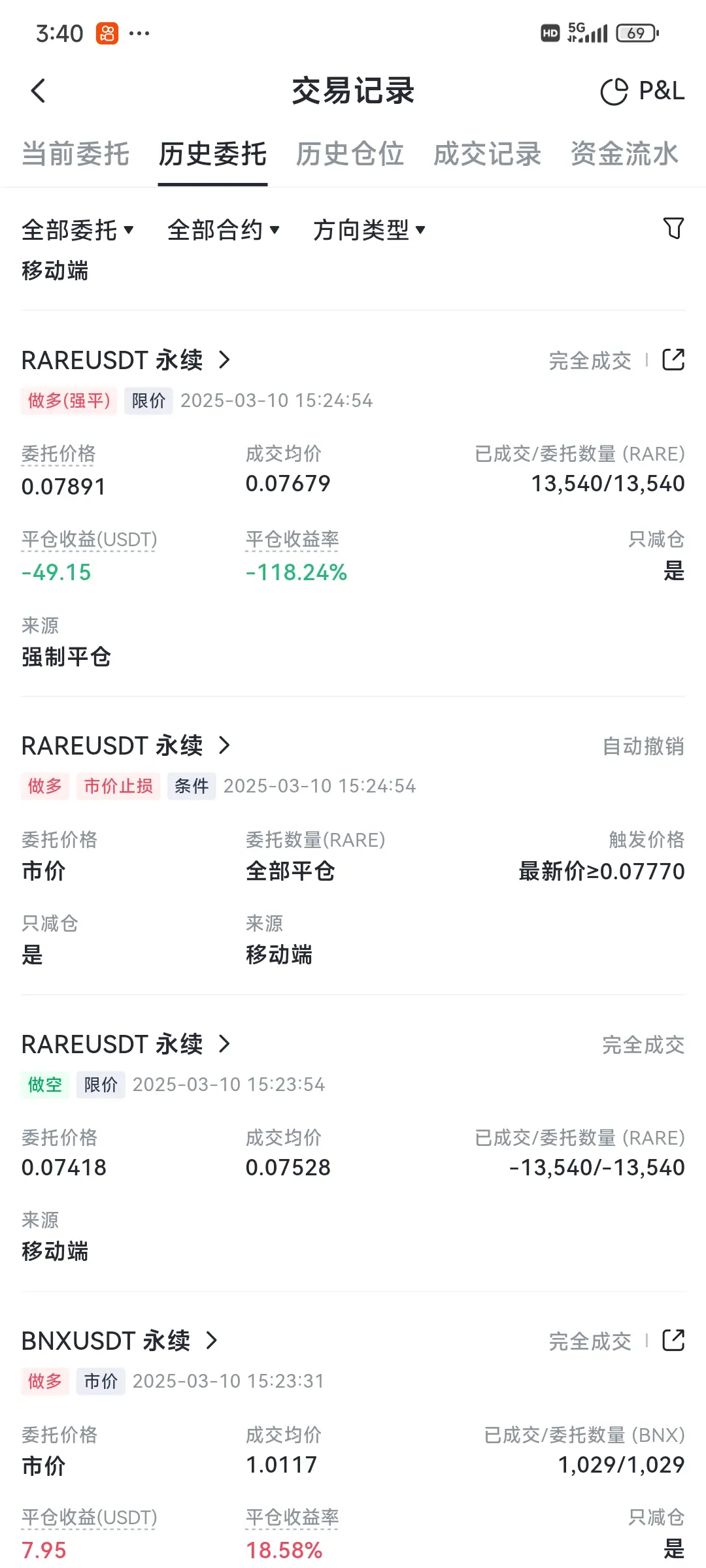Open BNXUSDT 永续 contract

(119, 1341)
